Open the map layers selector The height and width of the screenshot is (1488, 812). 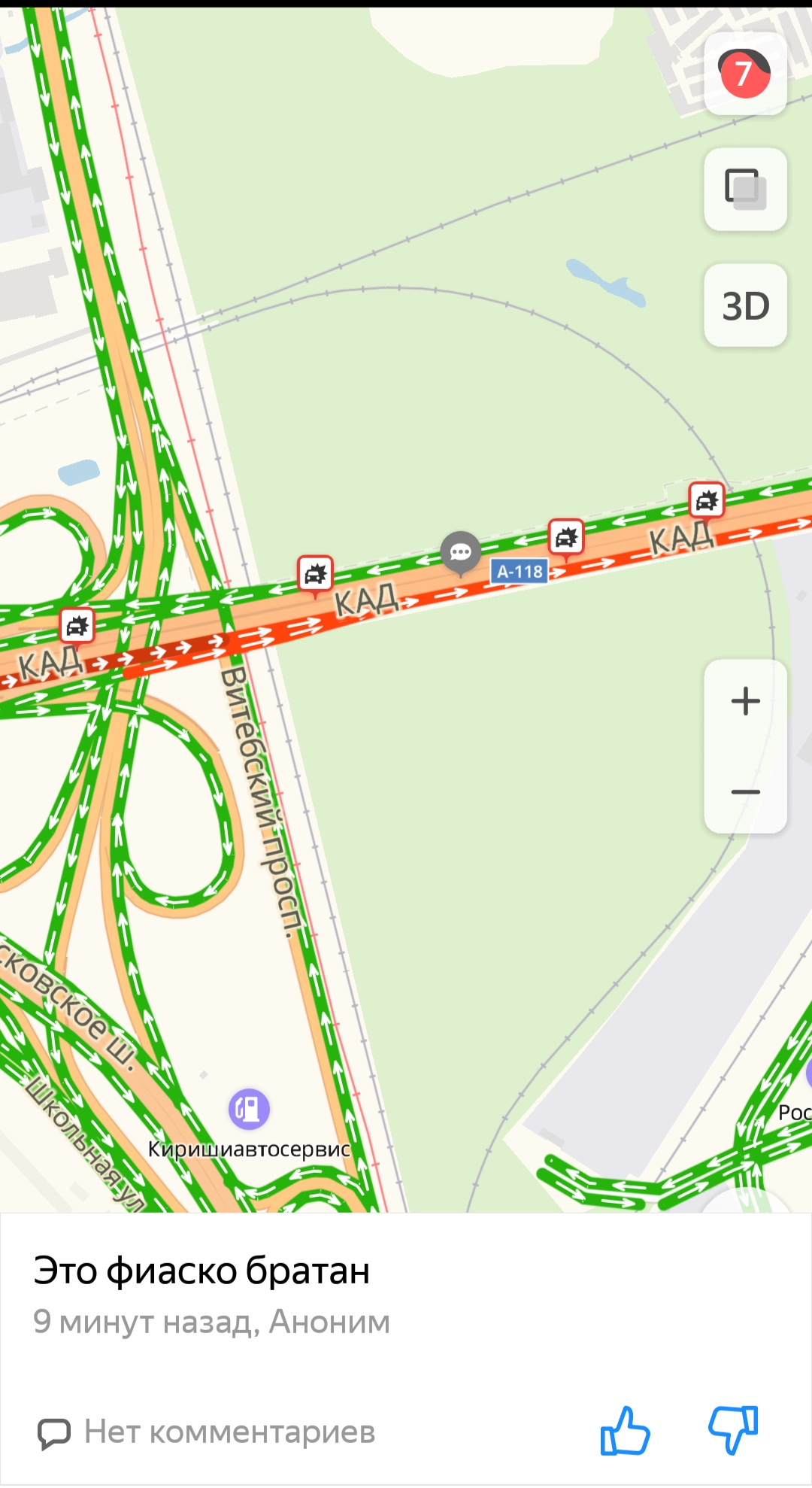[744, 189]
